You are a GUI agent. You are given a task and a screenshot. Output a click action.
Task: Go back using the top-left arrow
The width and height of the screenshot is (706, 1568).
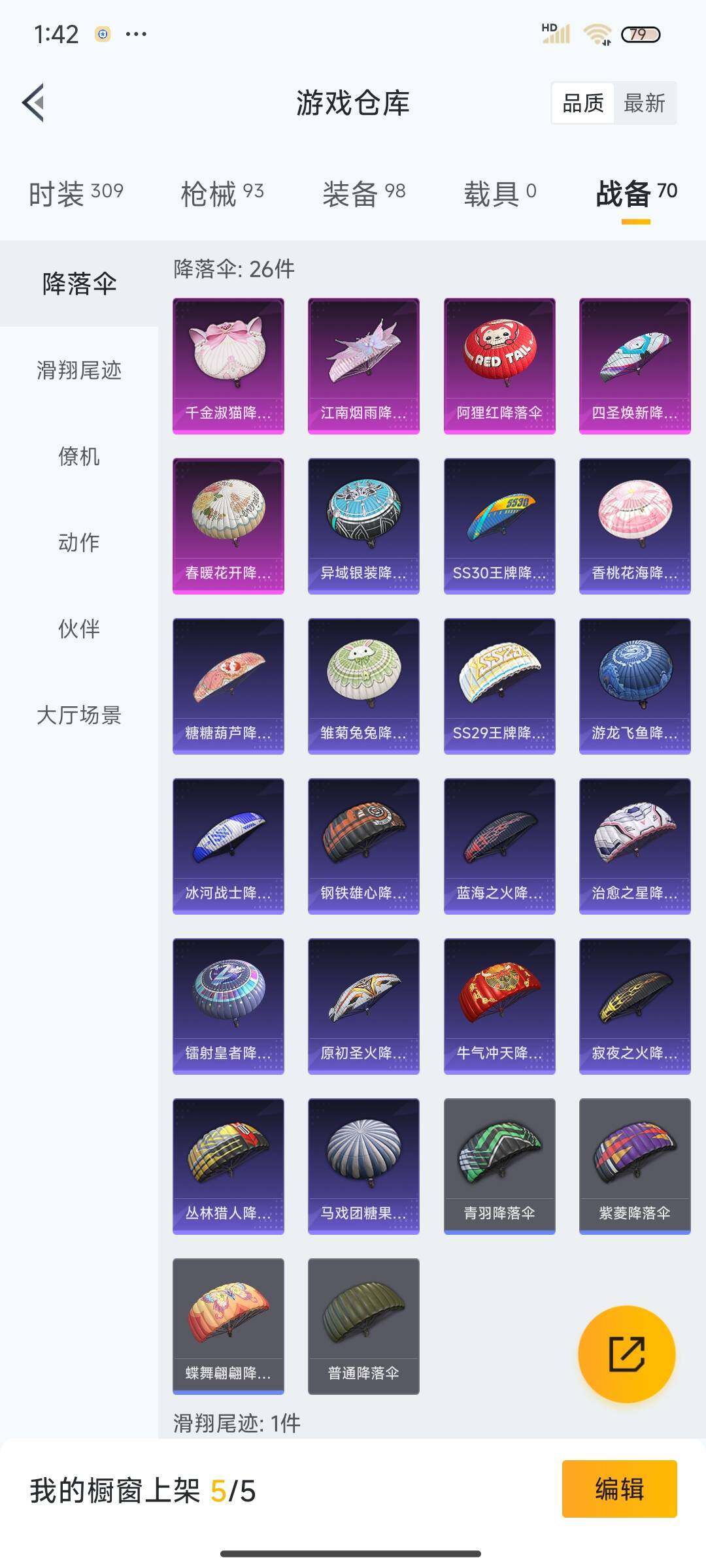[34, 103]
